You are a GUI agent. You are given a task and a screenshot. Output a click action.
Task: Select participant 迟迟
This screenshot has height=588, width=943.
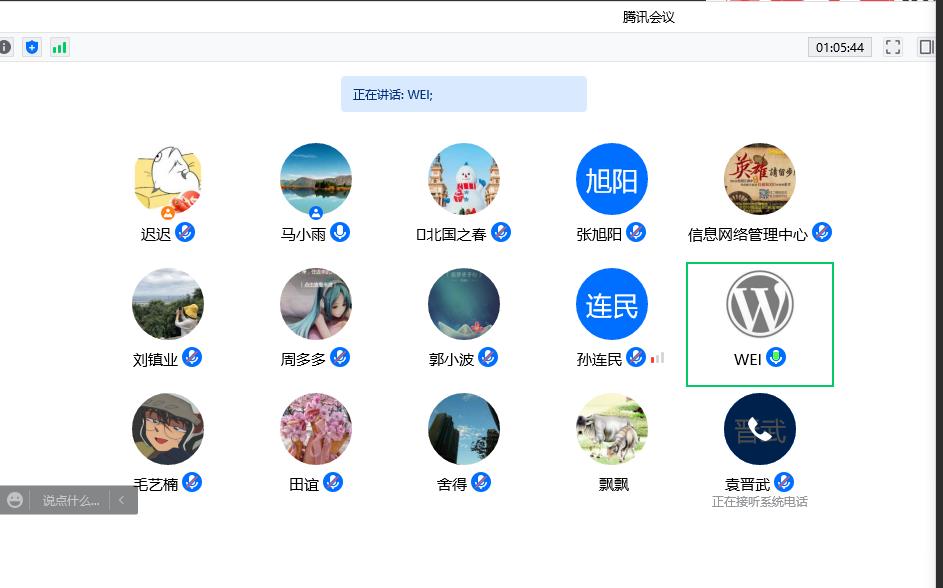pyautogui.click(x=168, y=180)
